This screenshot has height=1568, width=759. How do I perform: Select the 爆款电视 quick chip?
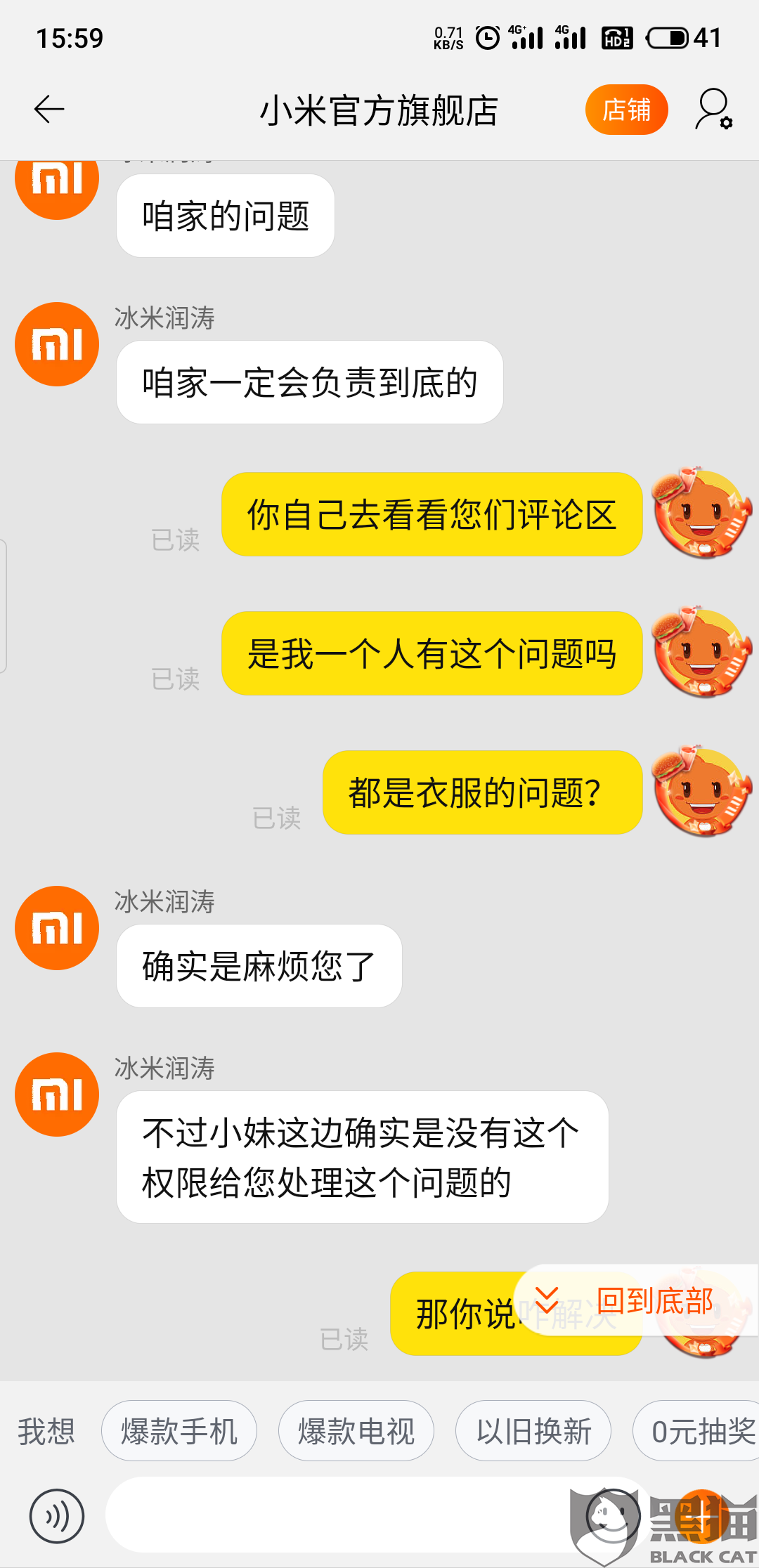point(356,1431)
